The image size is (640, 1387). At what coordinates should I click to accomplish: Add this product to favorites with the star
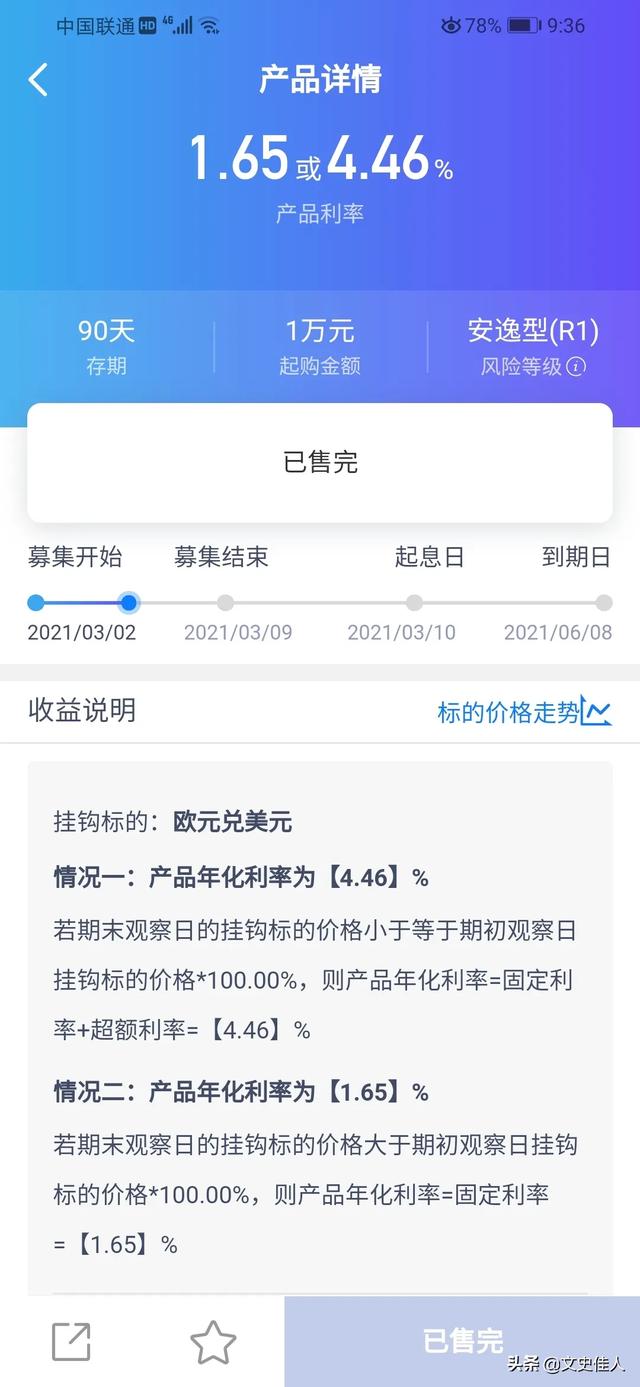[213, 1342]
